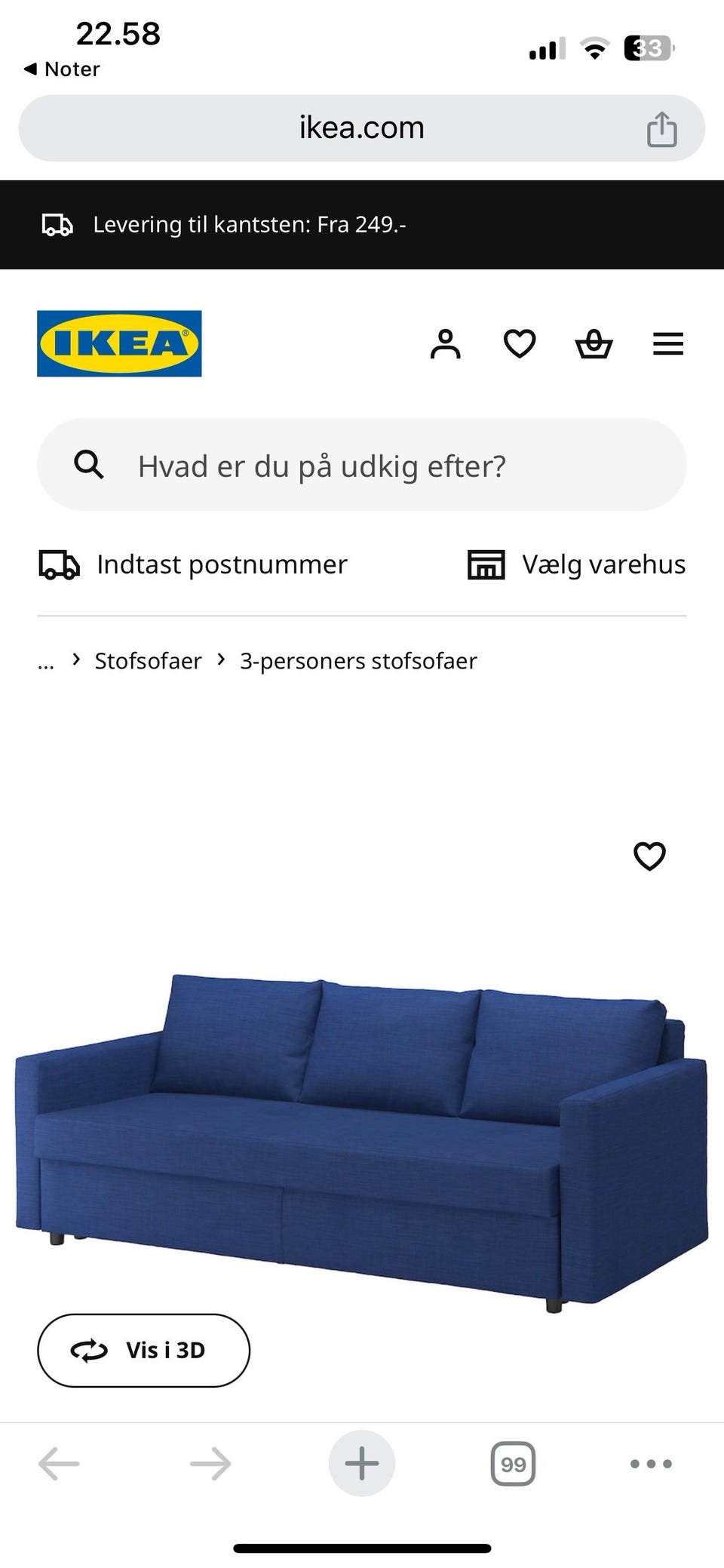
Task: Select the Stofsofaer breadcrumb item
Action: [x=148, y=660]
